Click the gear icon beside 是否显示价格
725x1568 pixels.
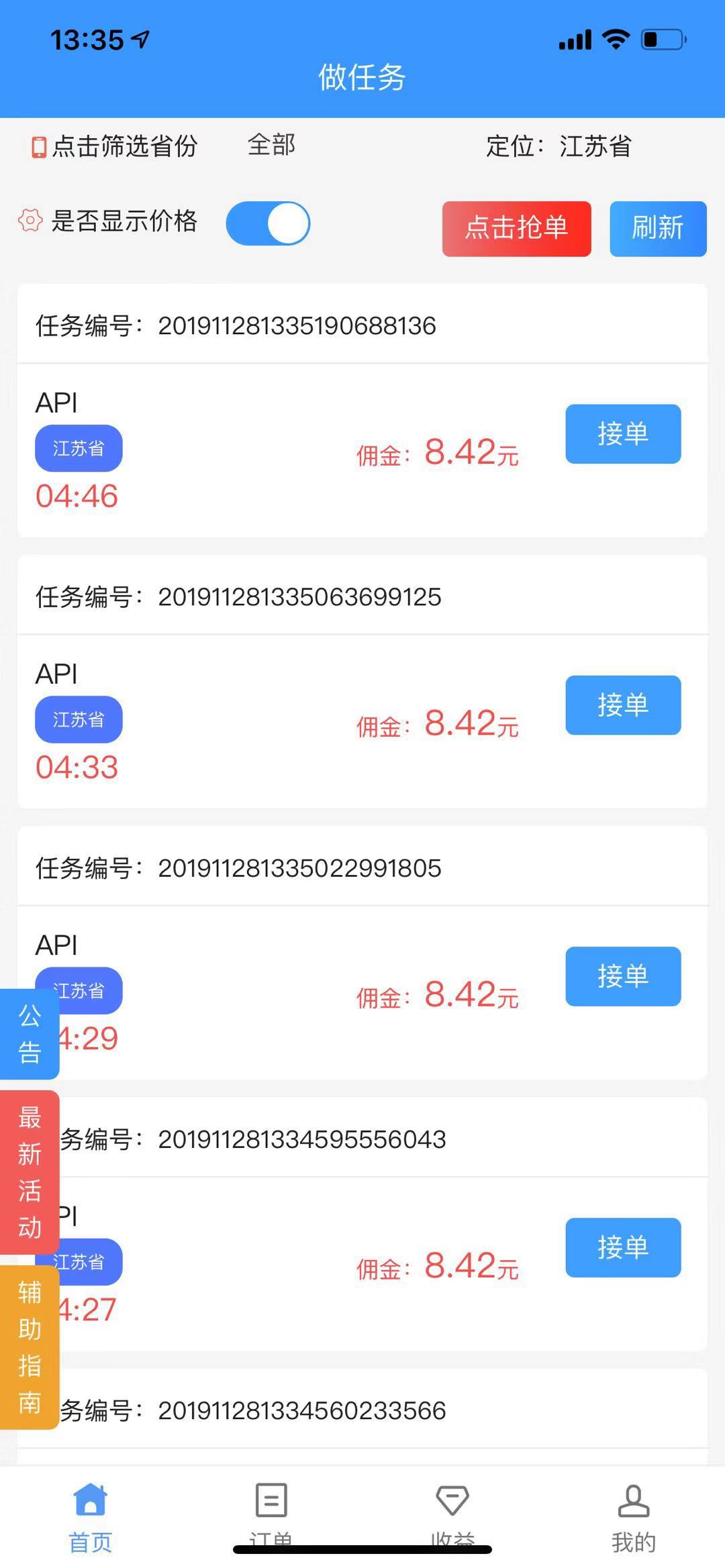[x=30, y=222]
